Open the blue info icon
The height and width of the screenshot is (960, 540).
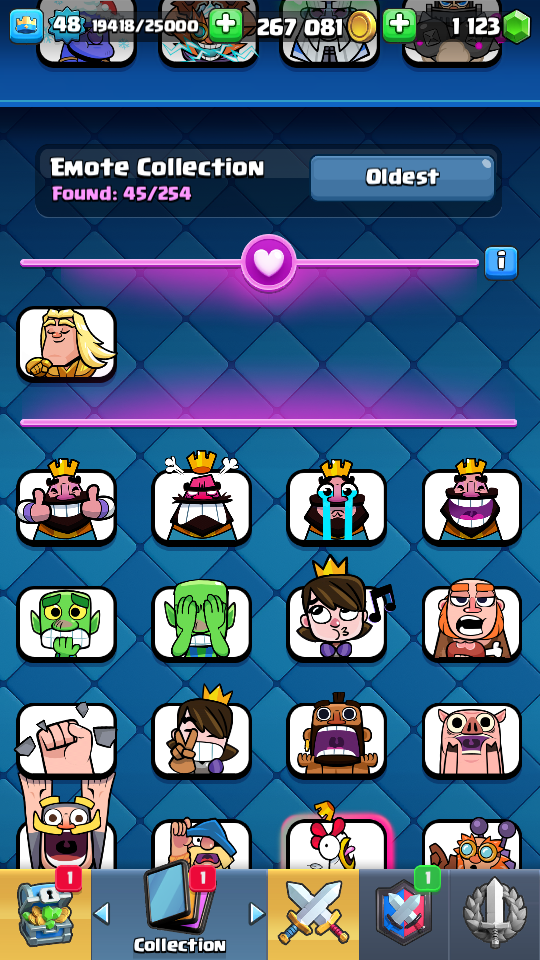501,263
